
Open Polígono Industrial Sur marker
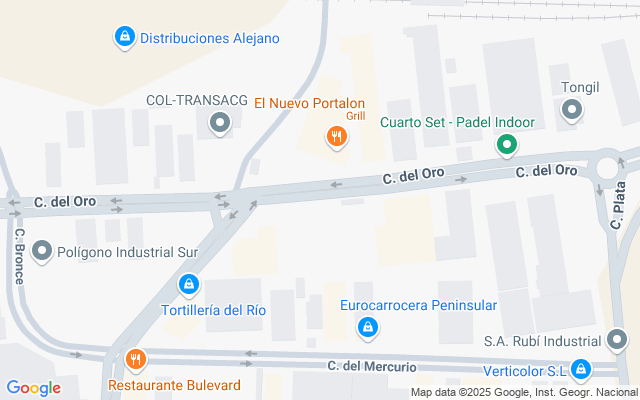pyautogui.click(x=42, y=251)
